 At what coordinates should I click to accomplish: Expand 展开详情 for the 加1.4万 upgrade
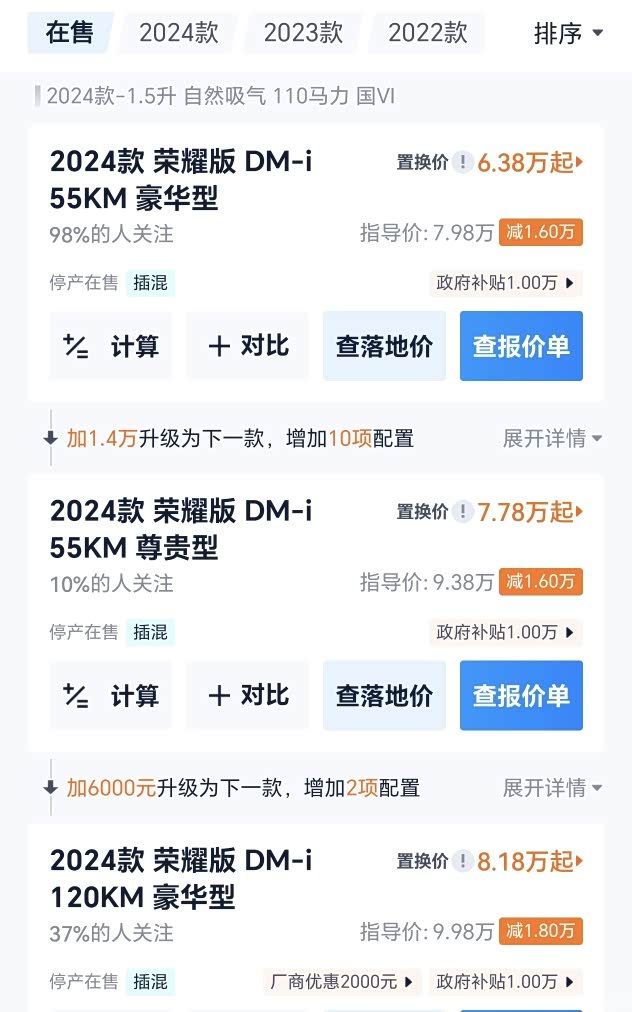click(552, 438)
